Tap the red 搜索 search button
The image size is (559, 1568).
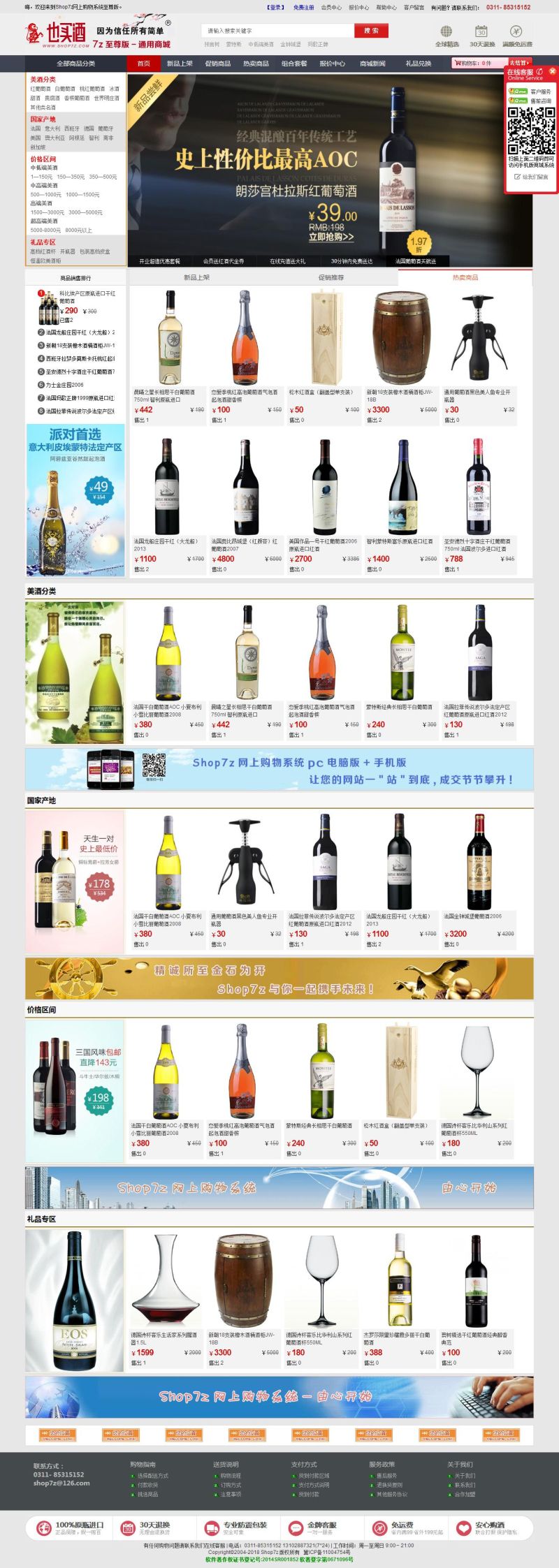371,31
